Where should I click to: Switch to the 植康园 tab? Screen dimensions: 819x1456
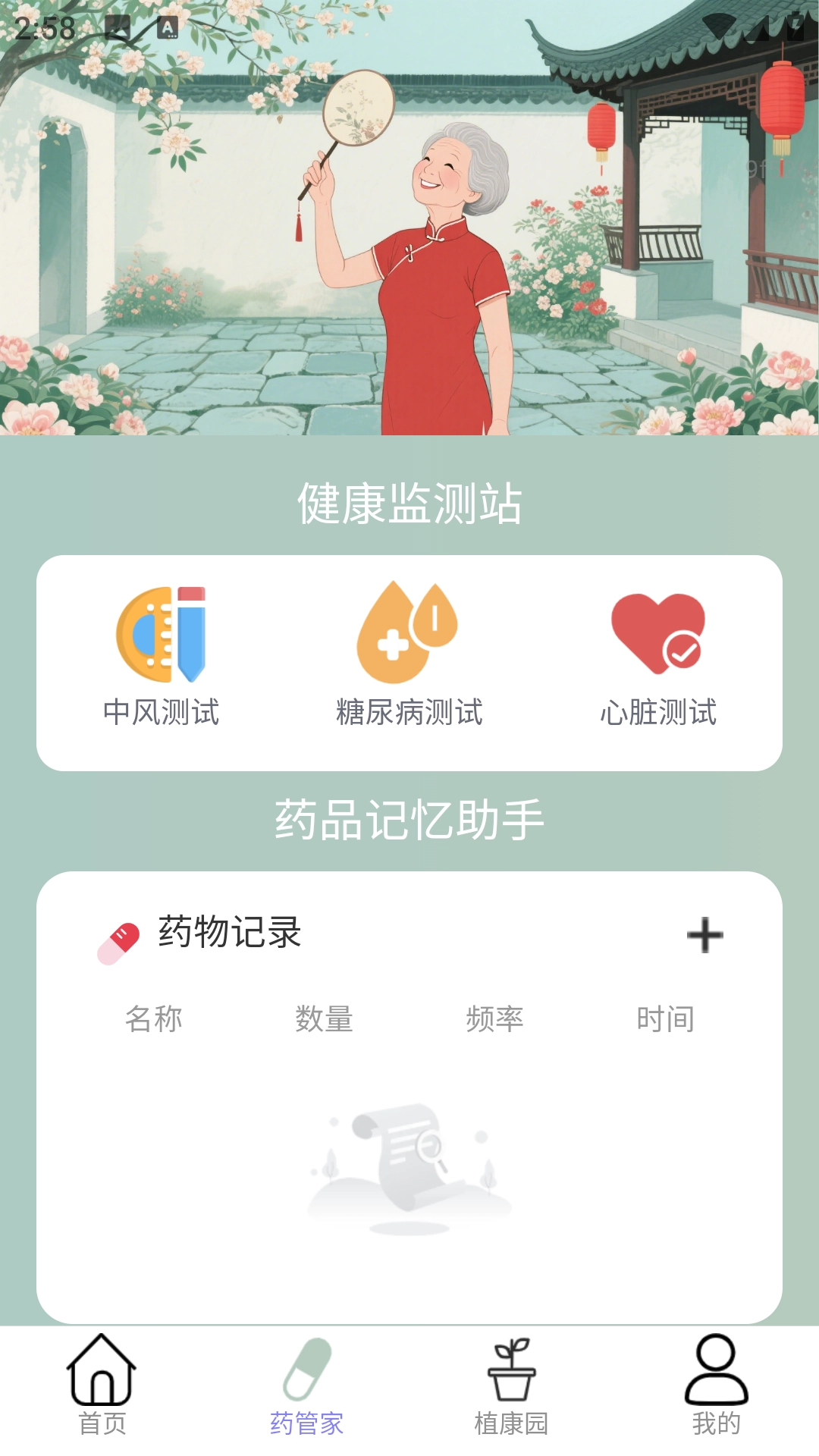(512, 1385)
